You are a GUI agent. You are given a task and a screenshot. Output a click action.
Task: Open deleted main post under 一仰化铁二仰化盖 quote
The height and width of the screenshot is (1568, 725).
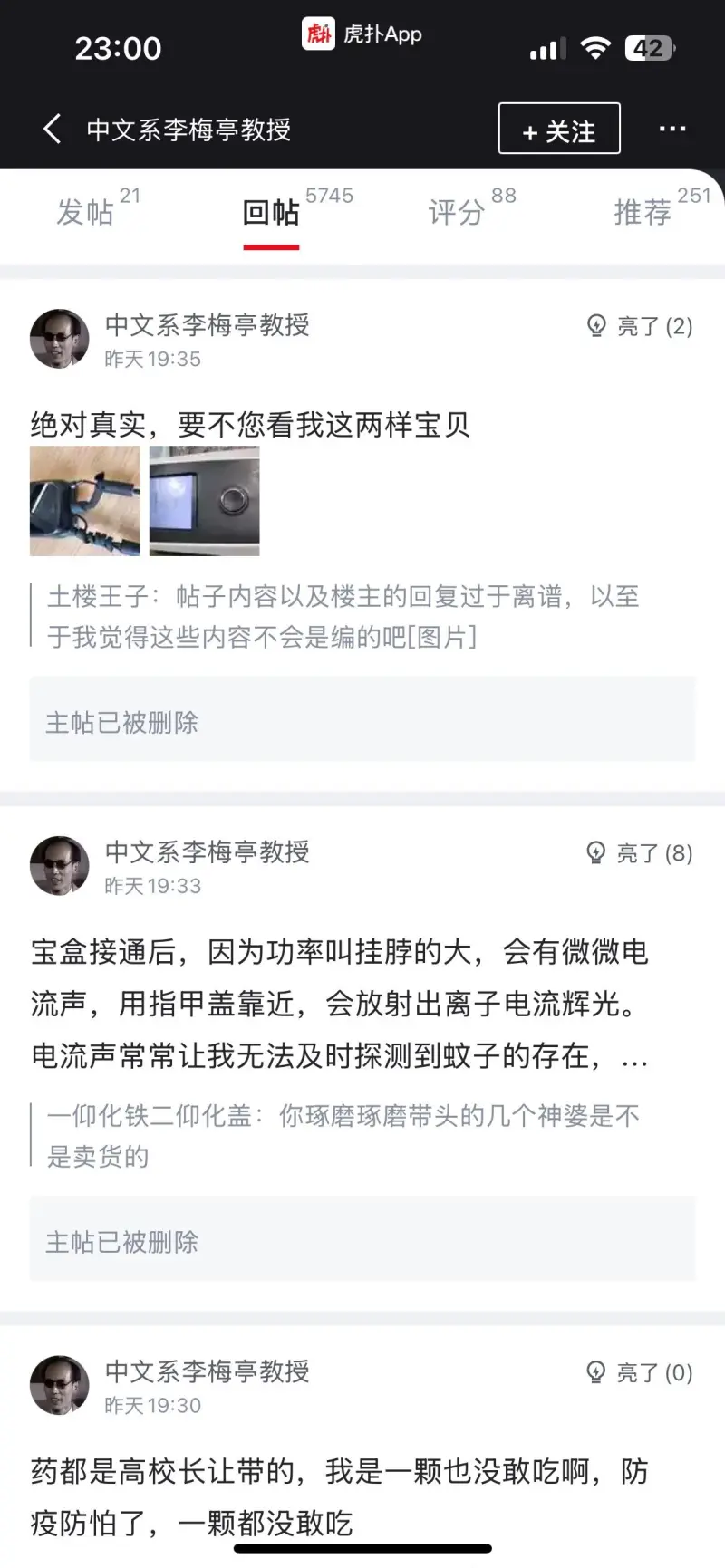(362, 1242)
